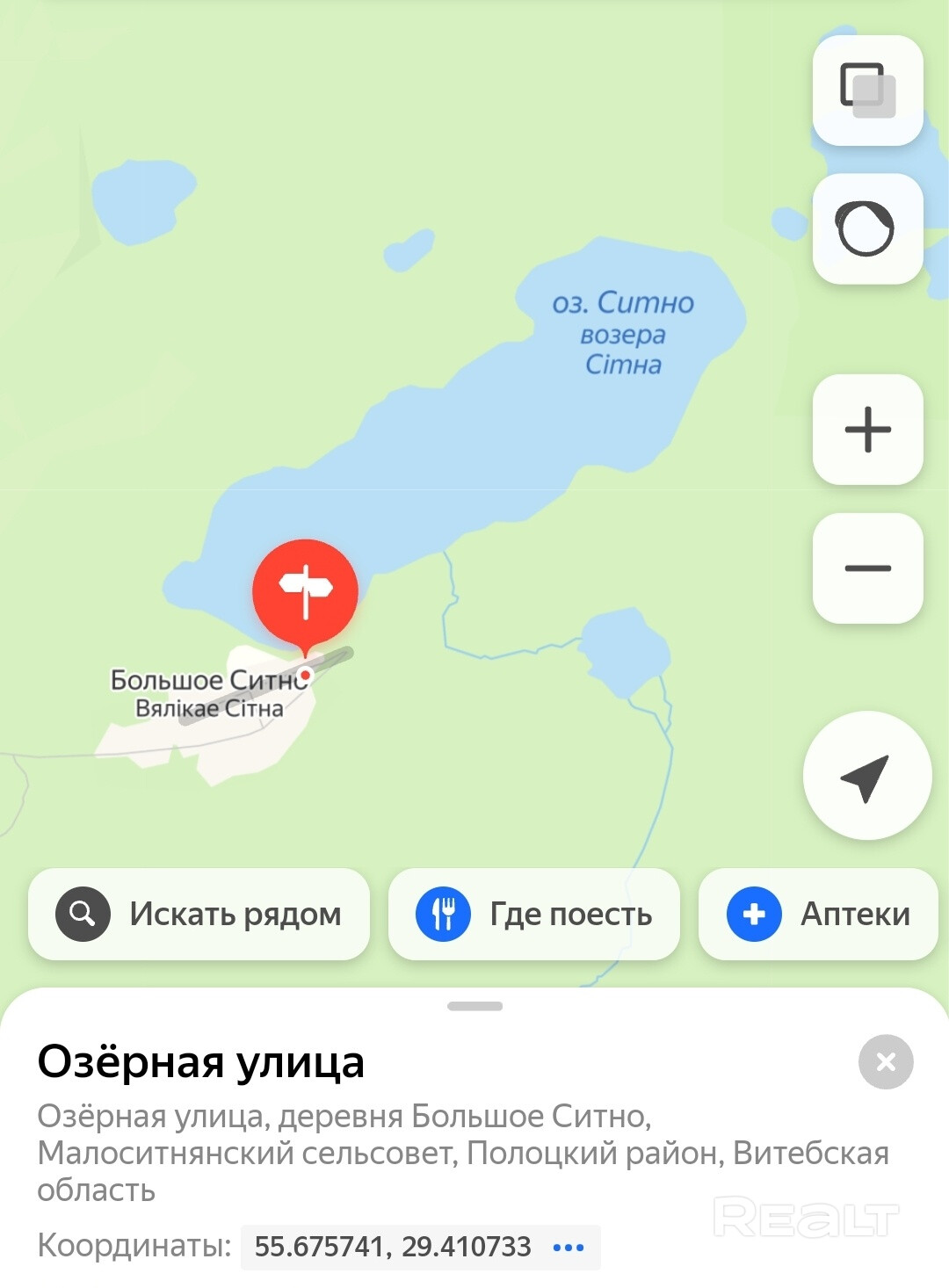
Task: Open the round Alice assistant button
Action: (x=867, y=228)
